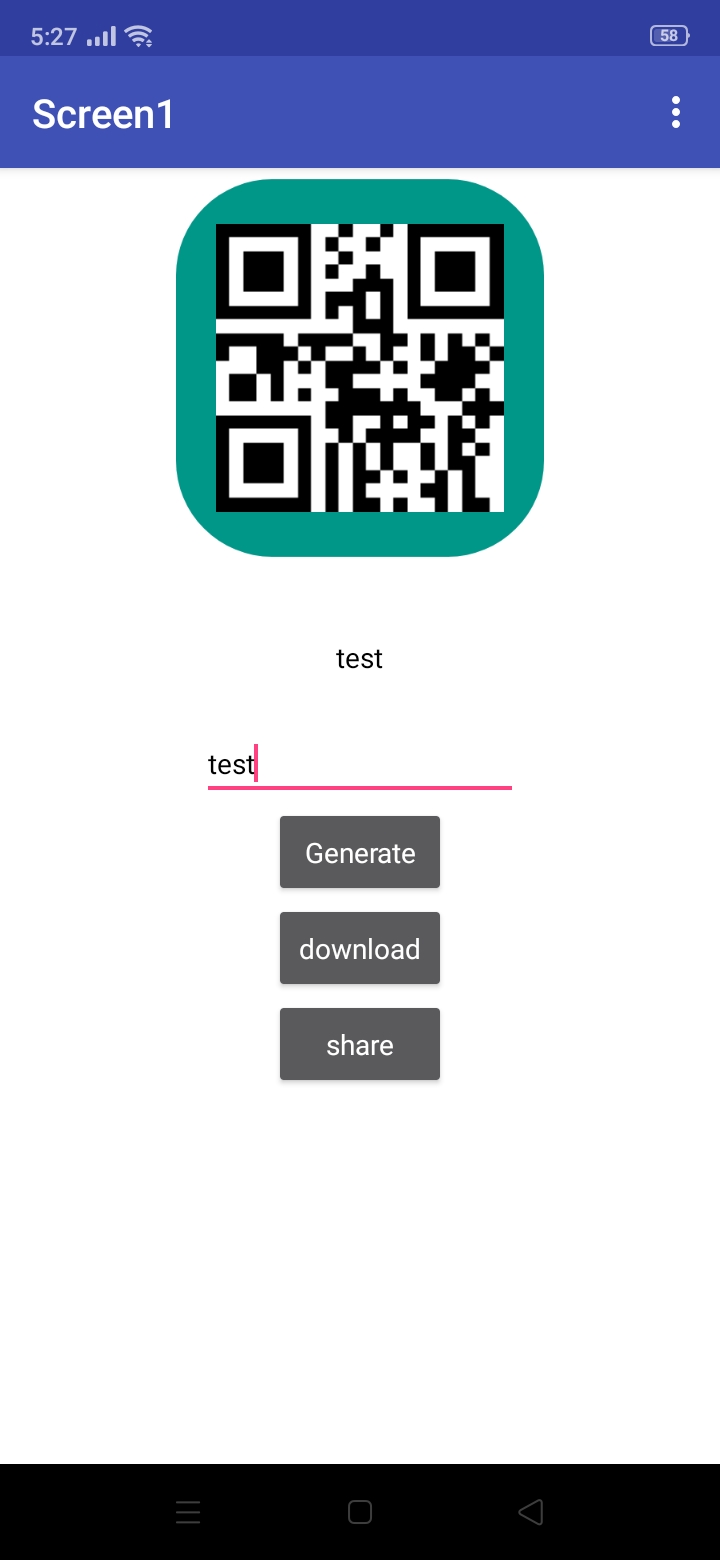Screen dimensions: 720x1560
Task: Tap the Generate button
Action: (x=360, y=852)
